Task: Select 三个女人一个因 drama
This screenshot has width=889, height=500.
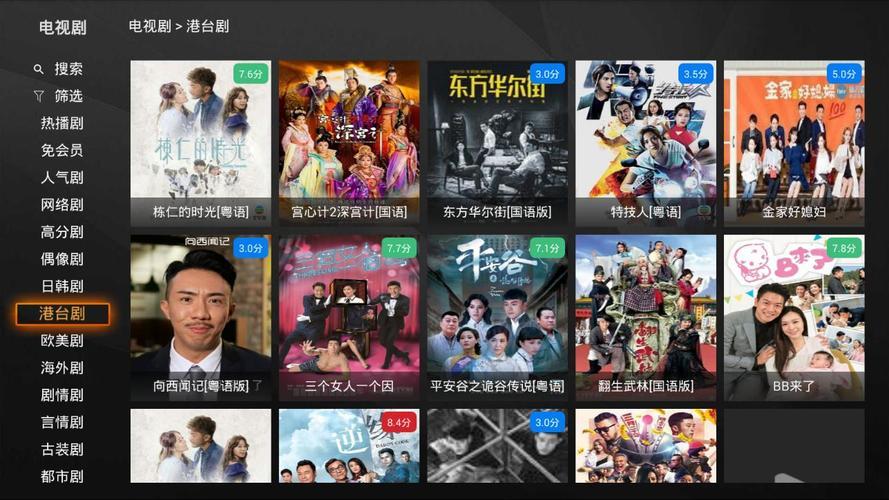Action: (348, 315)
